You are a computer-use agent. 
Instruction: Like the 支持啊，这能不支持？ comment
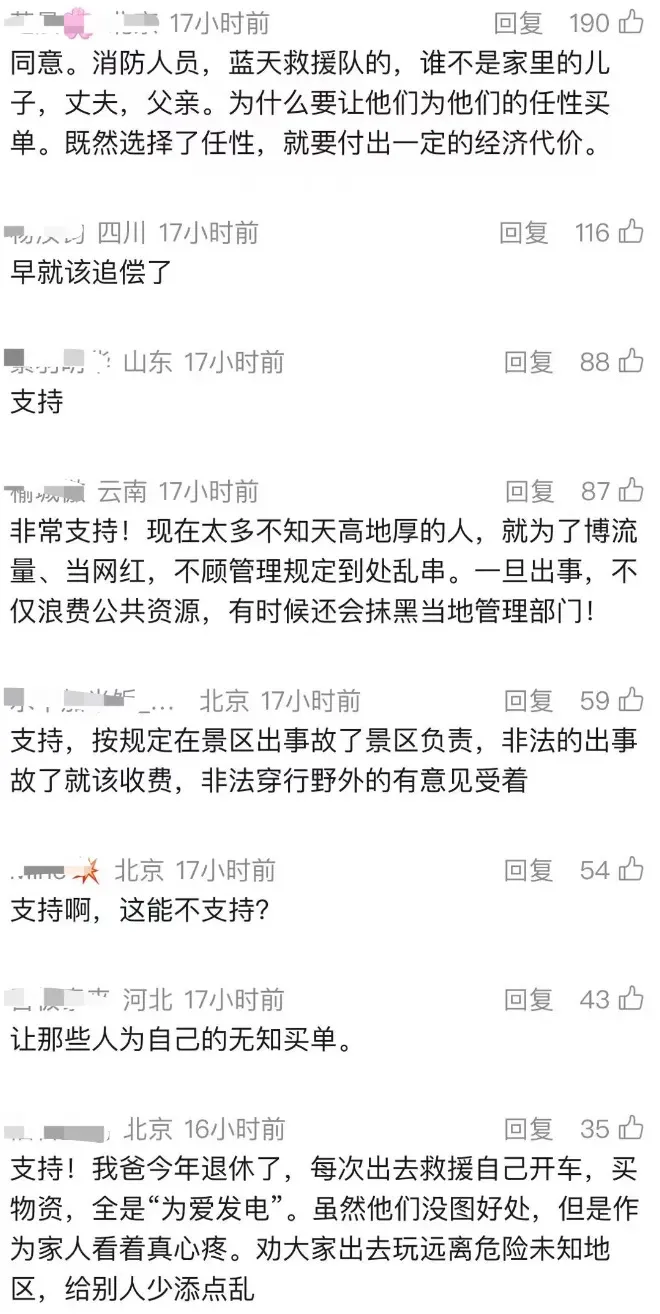click(x=631, y=870)
